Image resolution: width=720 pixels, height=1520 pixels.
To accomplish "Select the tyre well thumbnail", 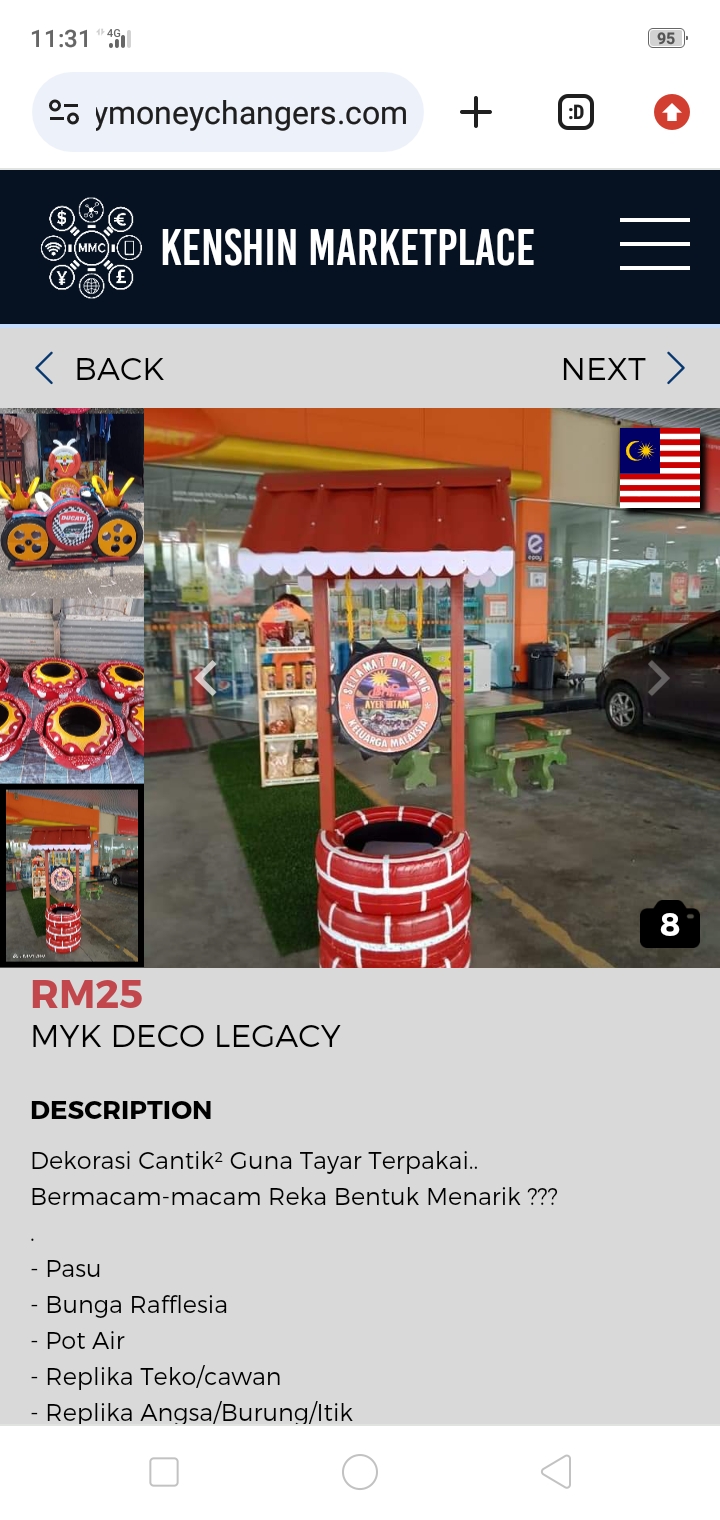I will [x=72, y=876].
